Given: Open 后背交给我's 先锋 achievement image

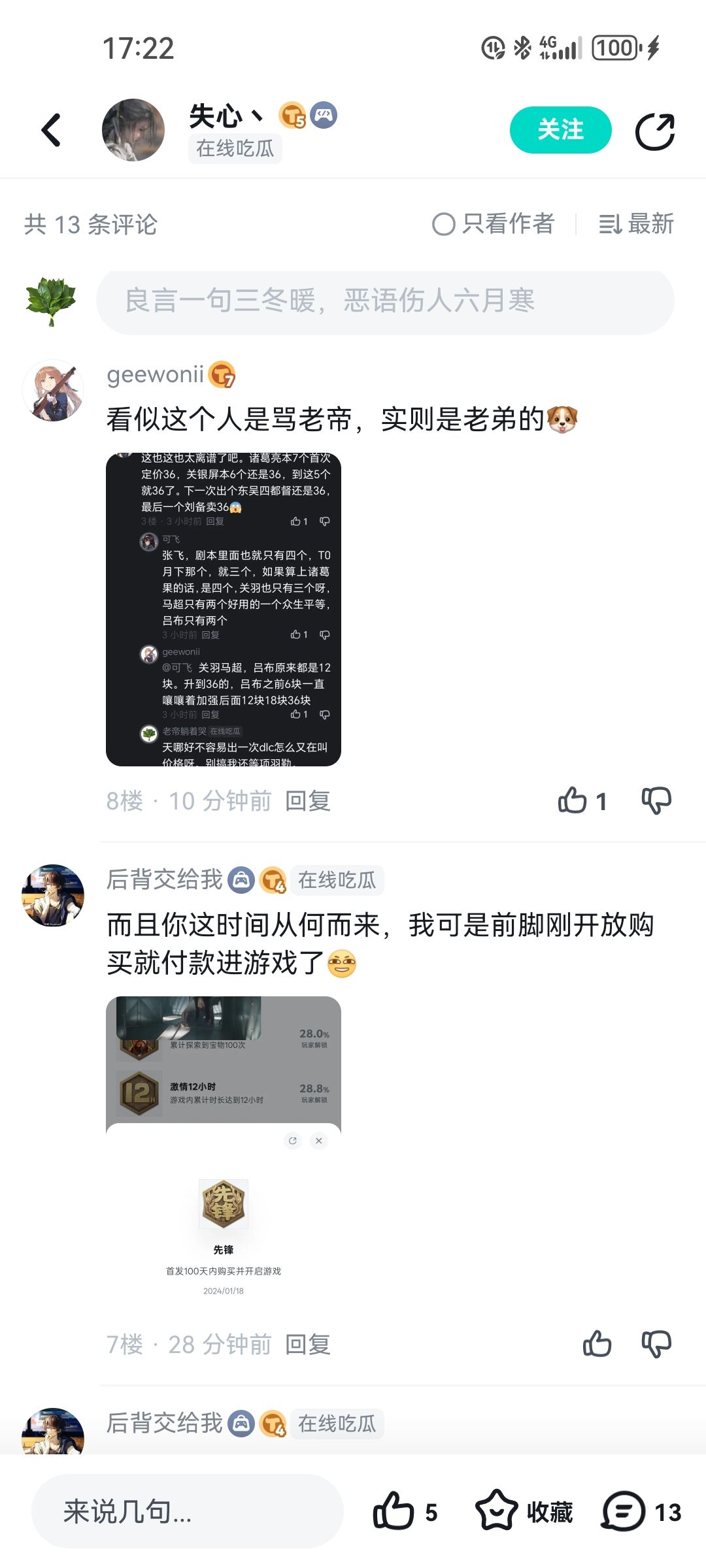Looking at the screenshot, I should (x=224, y=1152).
